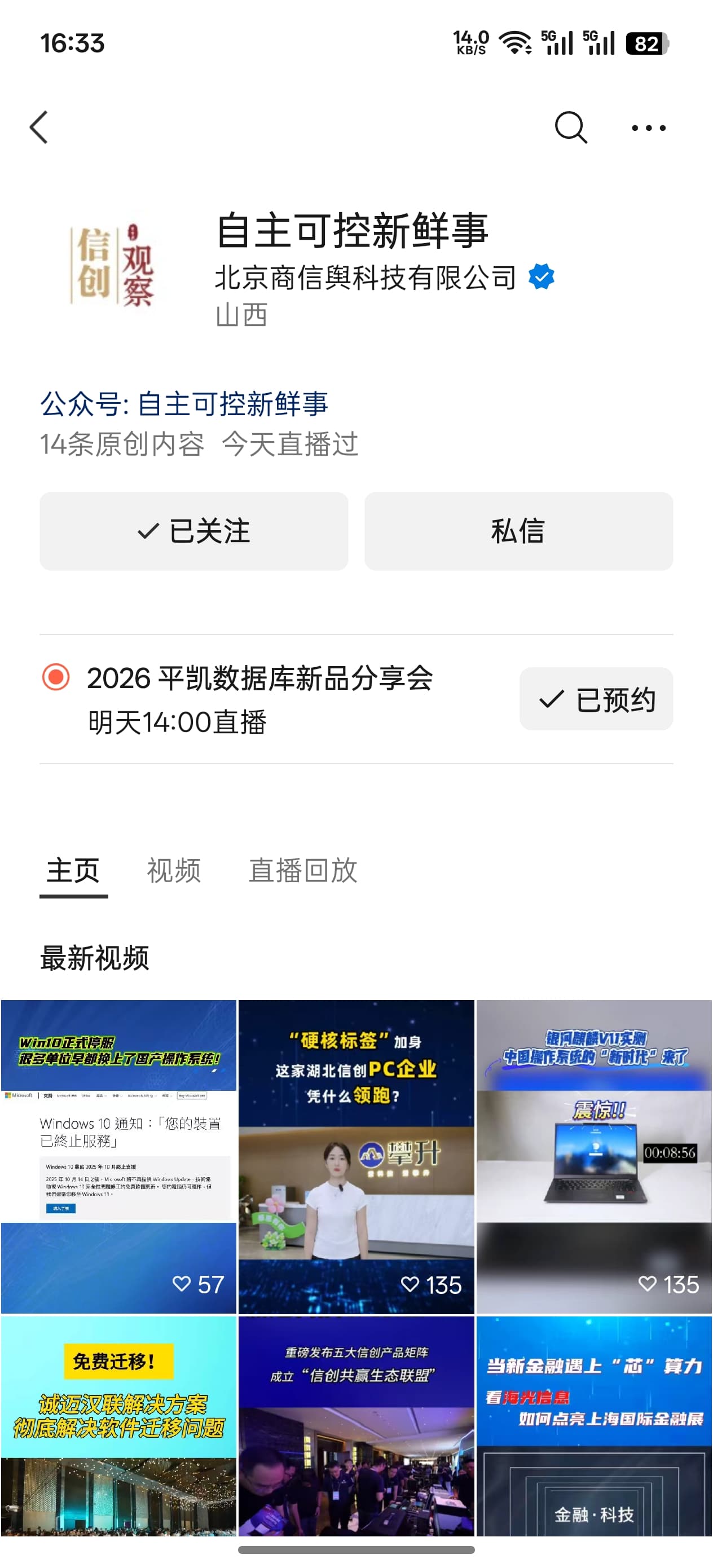The image size is (713, 1568).
Task: Select the 主页 tab
Action: (74, 870)
